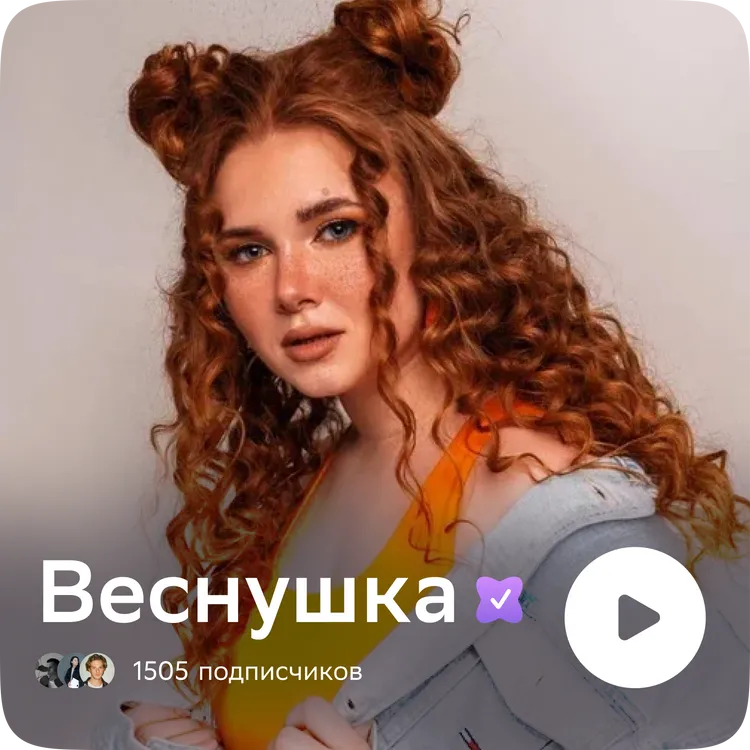View the 1505 подписчиков list
Screen dimensions: 750x750
coord(246,672)
